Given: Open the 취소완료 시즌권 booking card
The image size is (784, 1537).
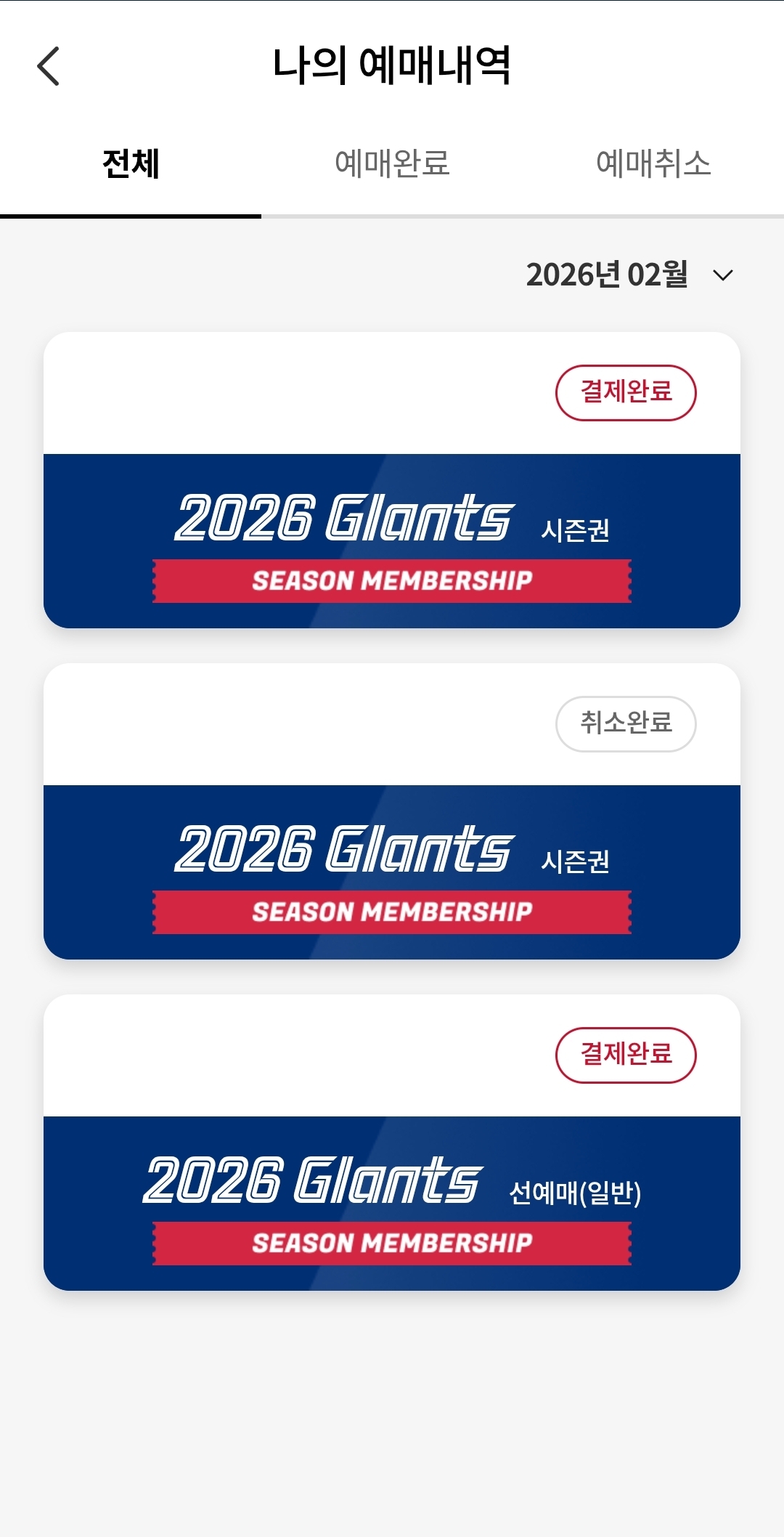Looking at the screenshot, I should tap(392, 811).
